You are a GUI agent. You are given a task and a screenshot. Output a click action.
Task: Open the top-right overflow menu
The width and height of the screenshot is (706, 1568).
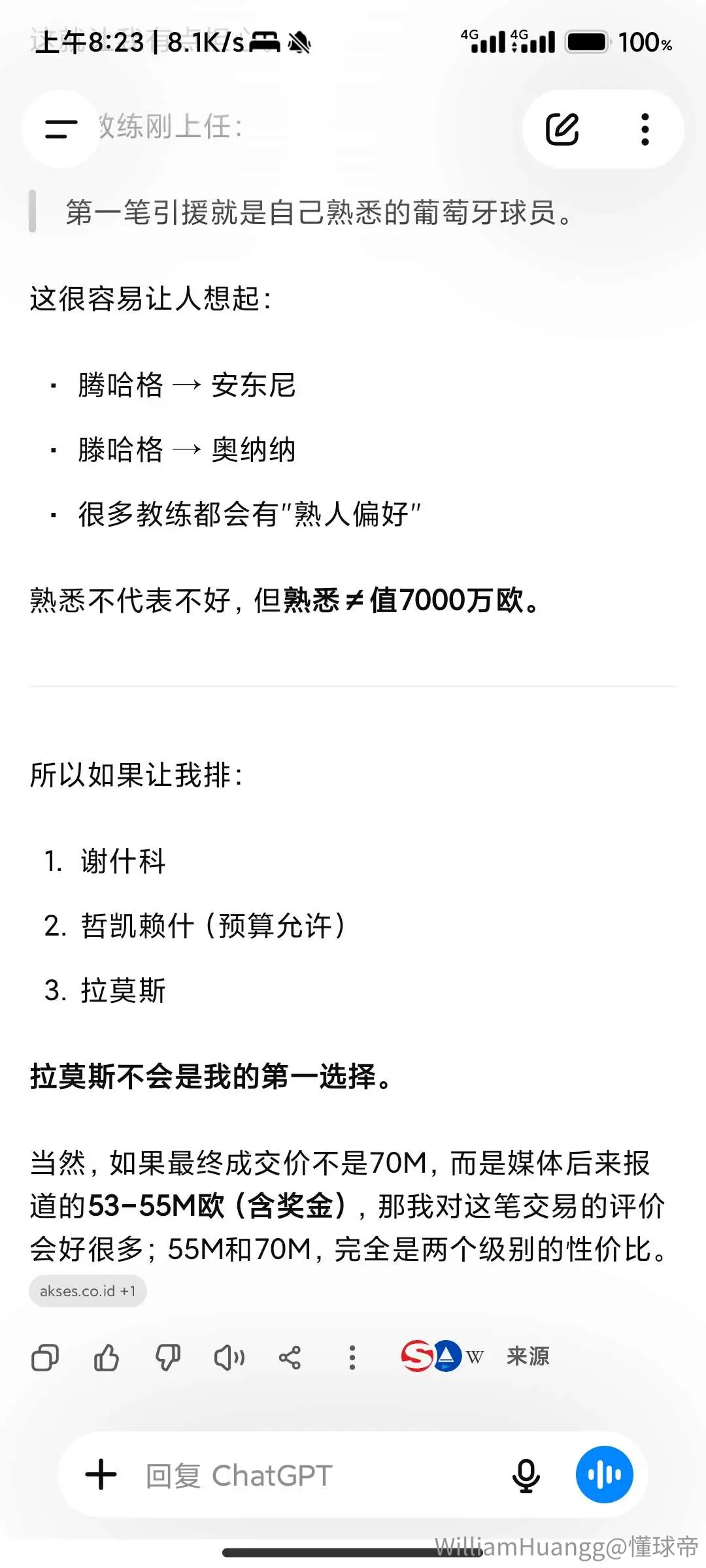pyautogui.click(x=645, y=129)
